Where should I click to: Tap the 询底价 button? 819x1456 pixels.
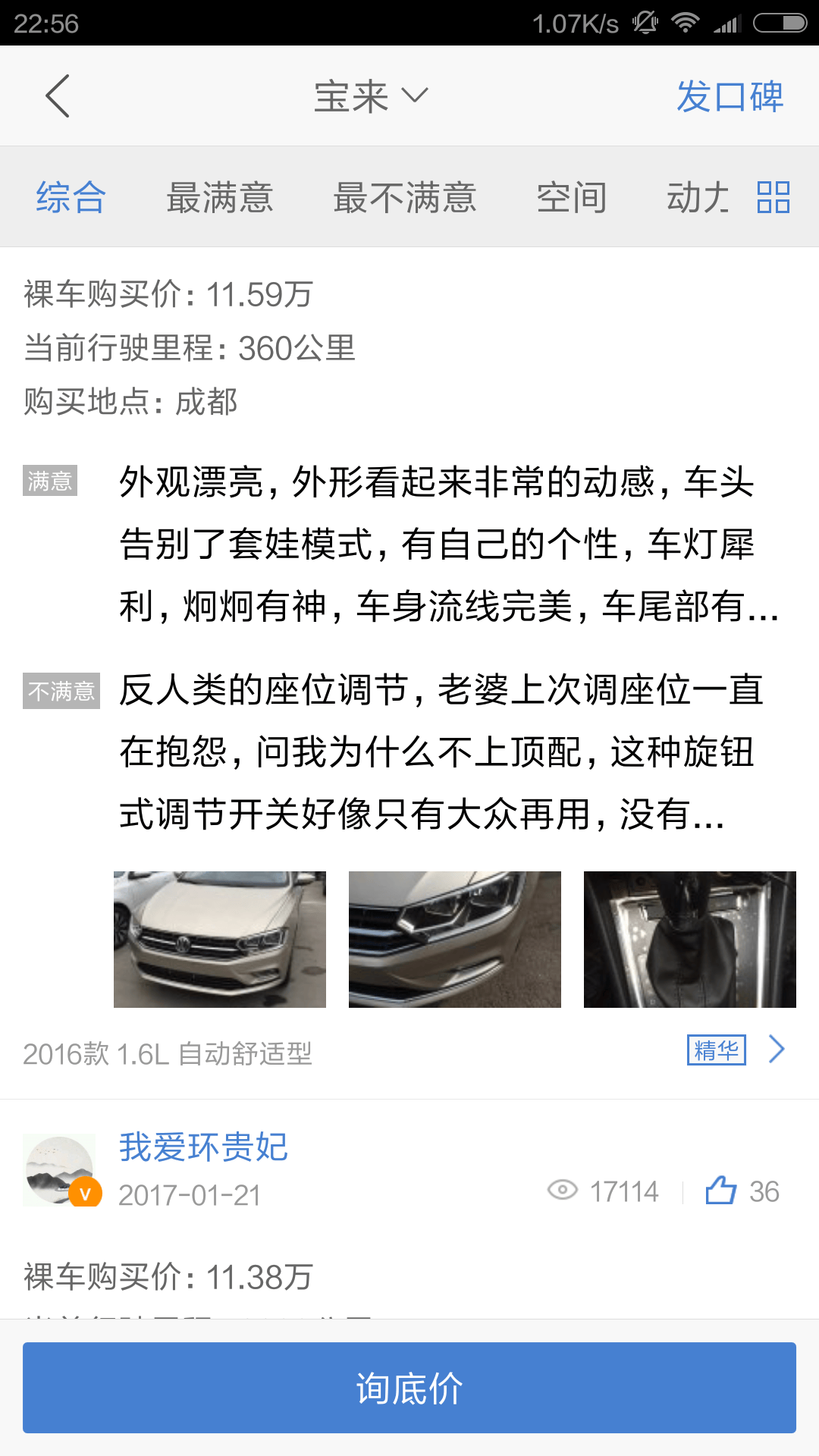pyautogui.click(x=409, y=1388)
